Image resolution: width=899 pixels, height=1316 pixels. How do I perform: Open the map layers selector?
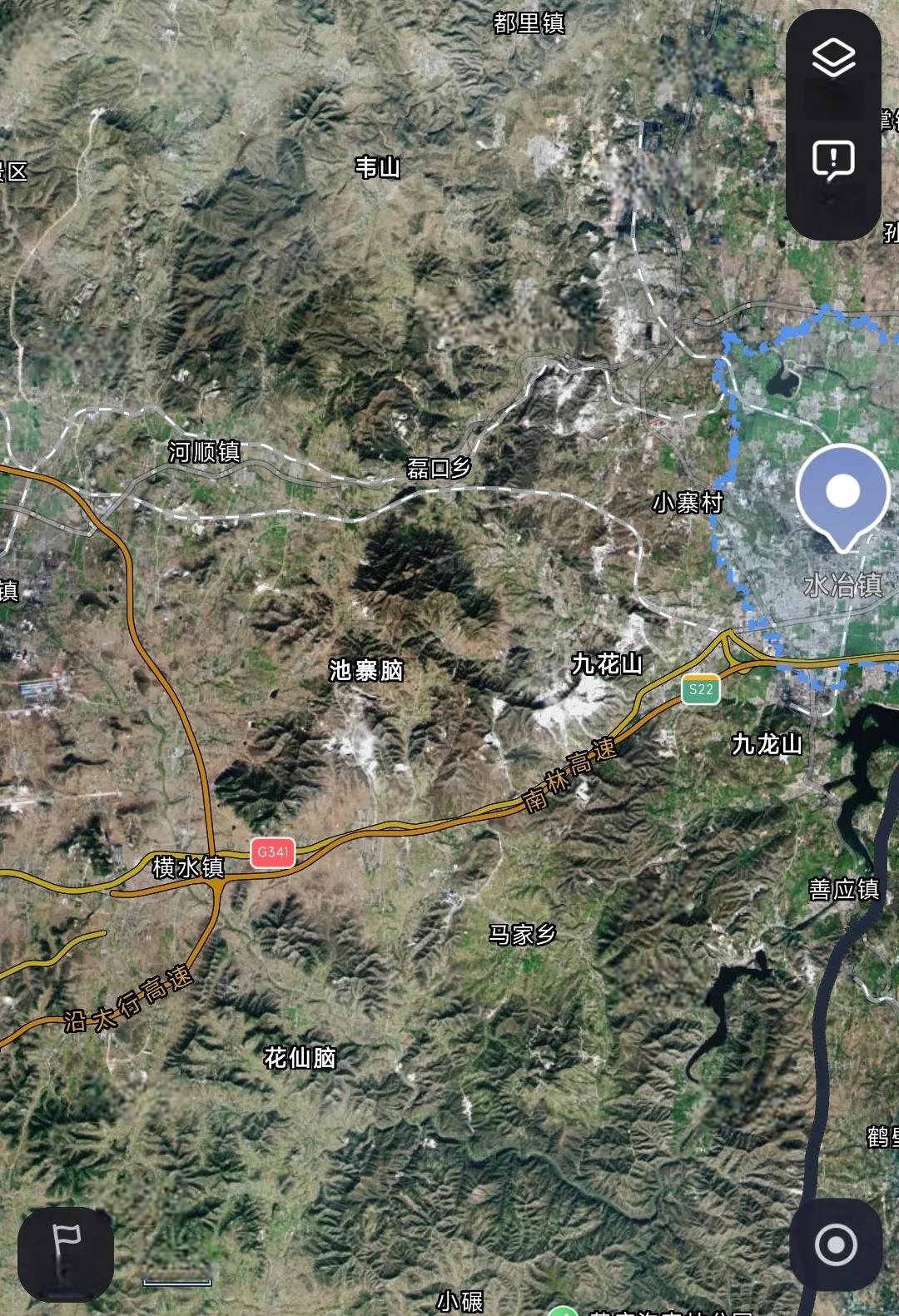pyautogui.click(x=833, y=58)
